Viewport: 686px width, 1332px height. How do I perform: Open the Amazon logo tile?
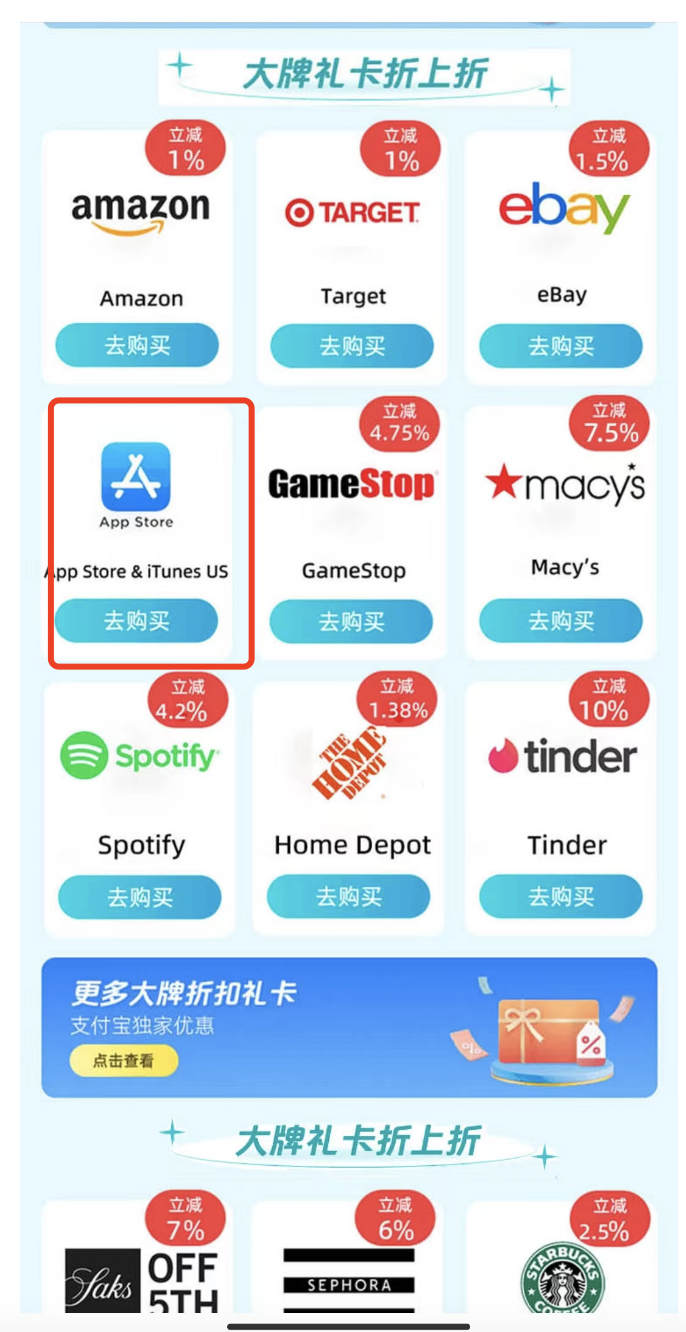pyautogui.click(x=140, y=212)
